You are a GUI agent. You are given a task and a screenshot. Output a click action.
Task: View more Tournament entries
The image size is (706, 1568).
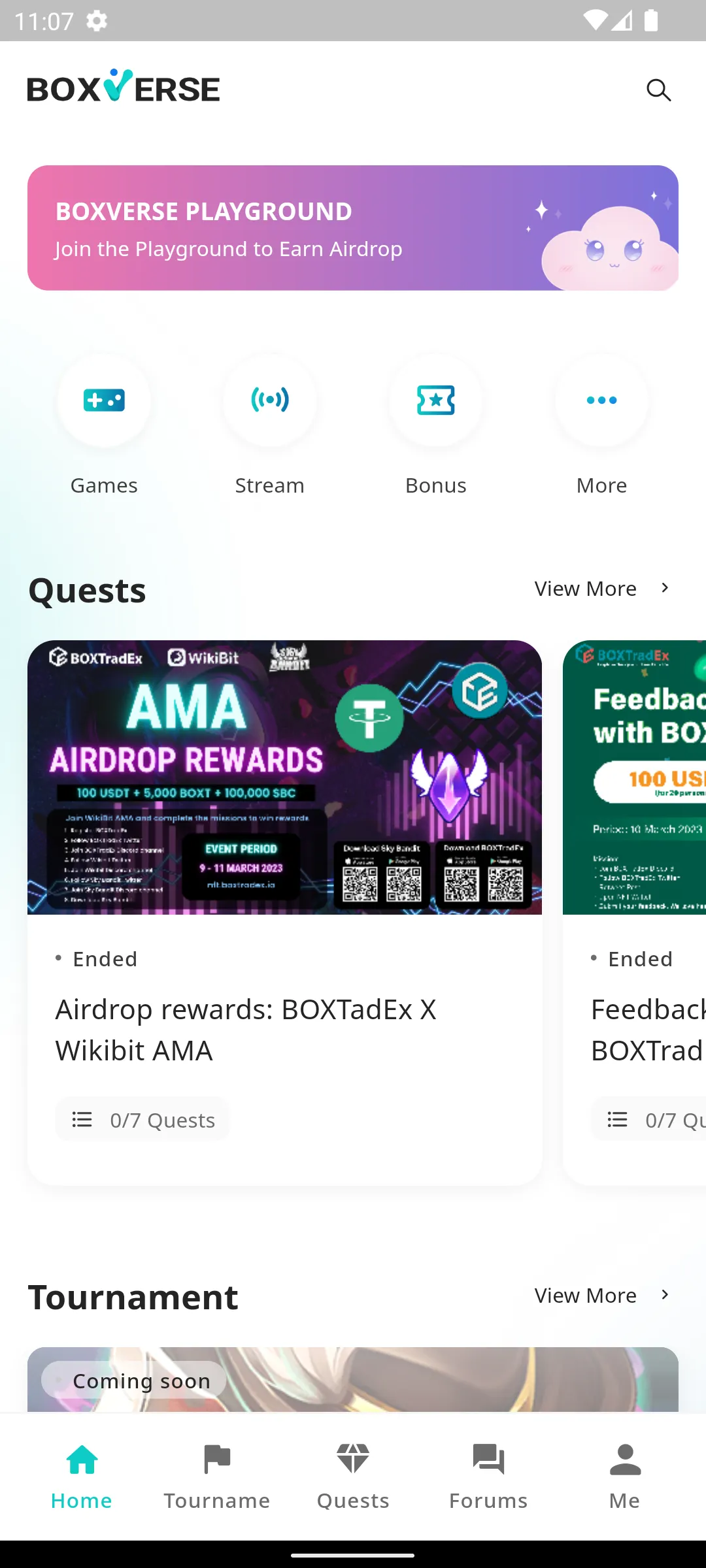click(x=601, y=1296)
